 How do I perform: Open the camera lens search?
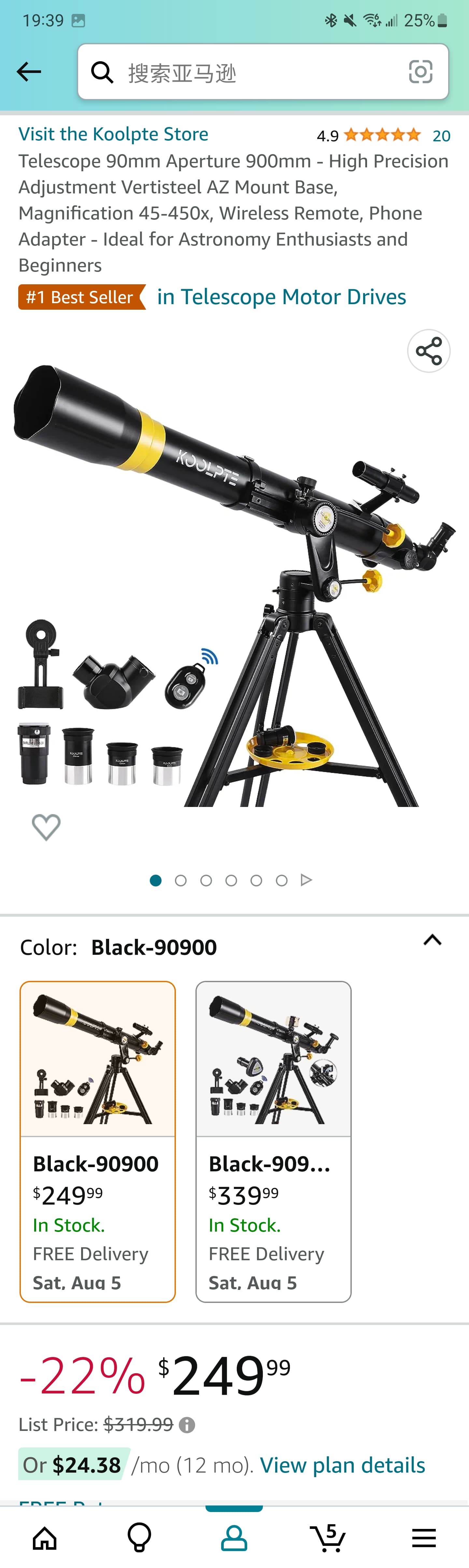coord(420,72)
